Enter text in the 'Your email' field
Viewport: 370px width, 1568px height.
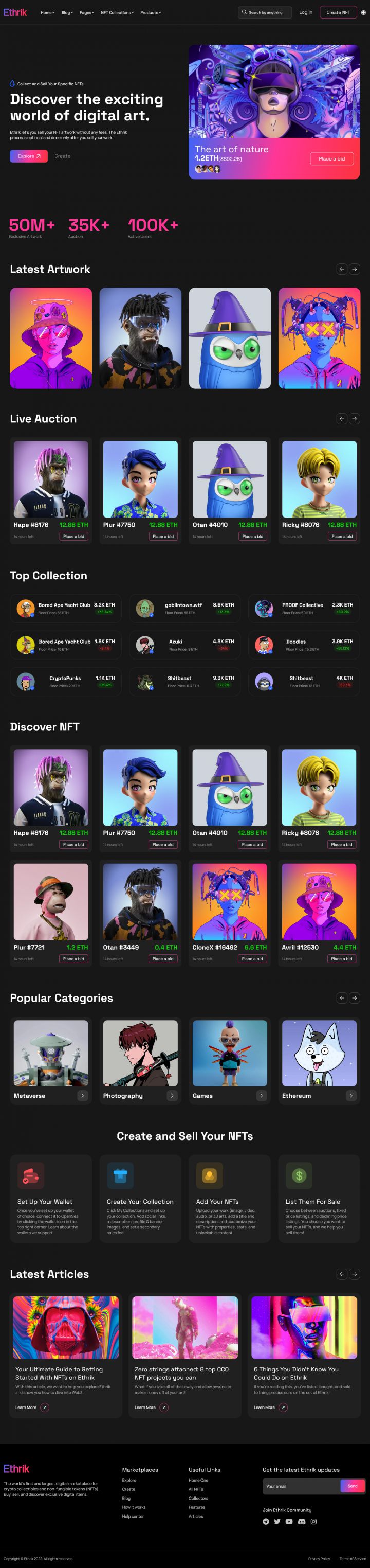[x=301, y=1486]
